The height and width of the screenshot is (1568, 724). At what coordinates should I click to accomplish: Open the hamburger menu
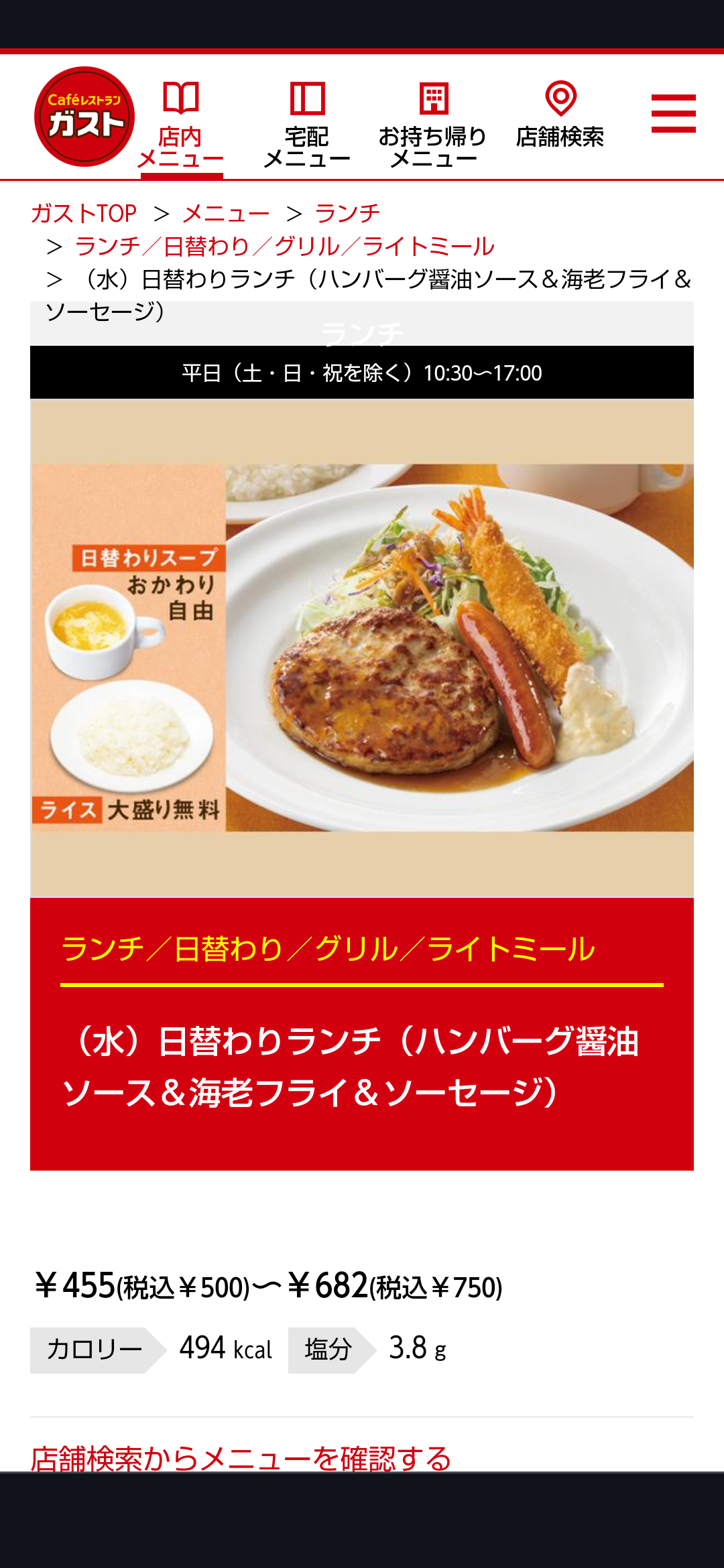[673, 113]
